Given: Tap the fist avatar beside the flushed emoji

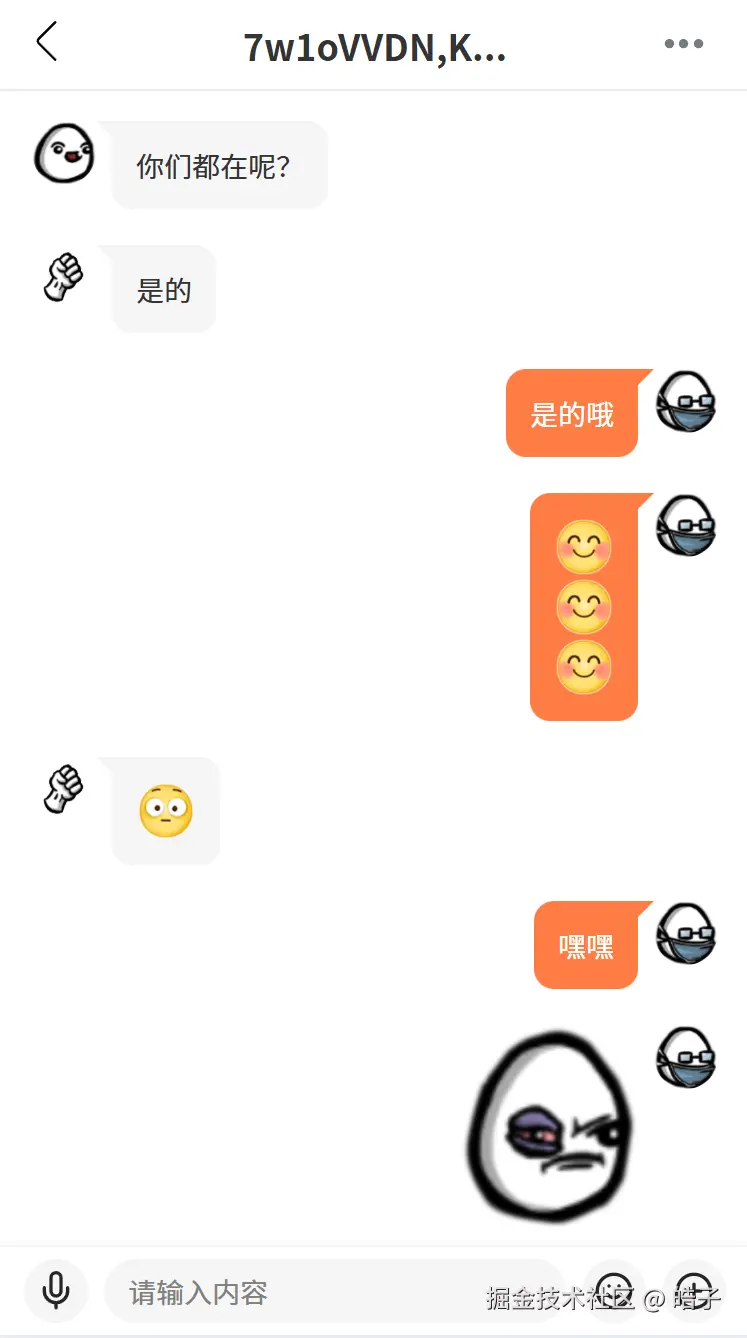Looking at the screenshot, I should pos(62,788).
